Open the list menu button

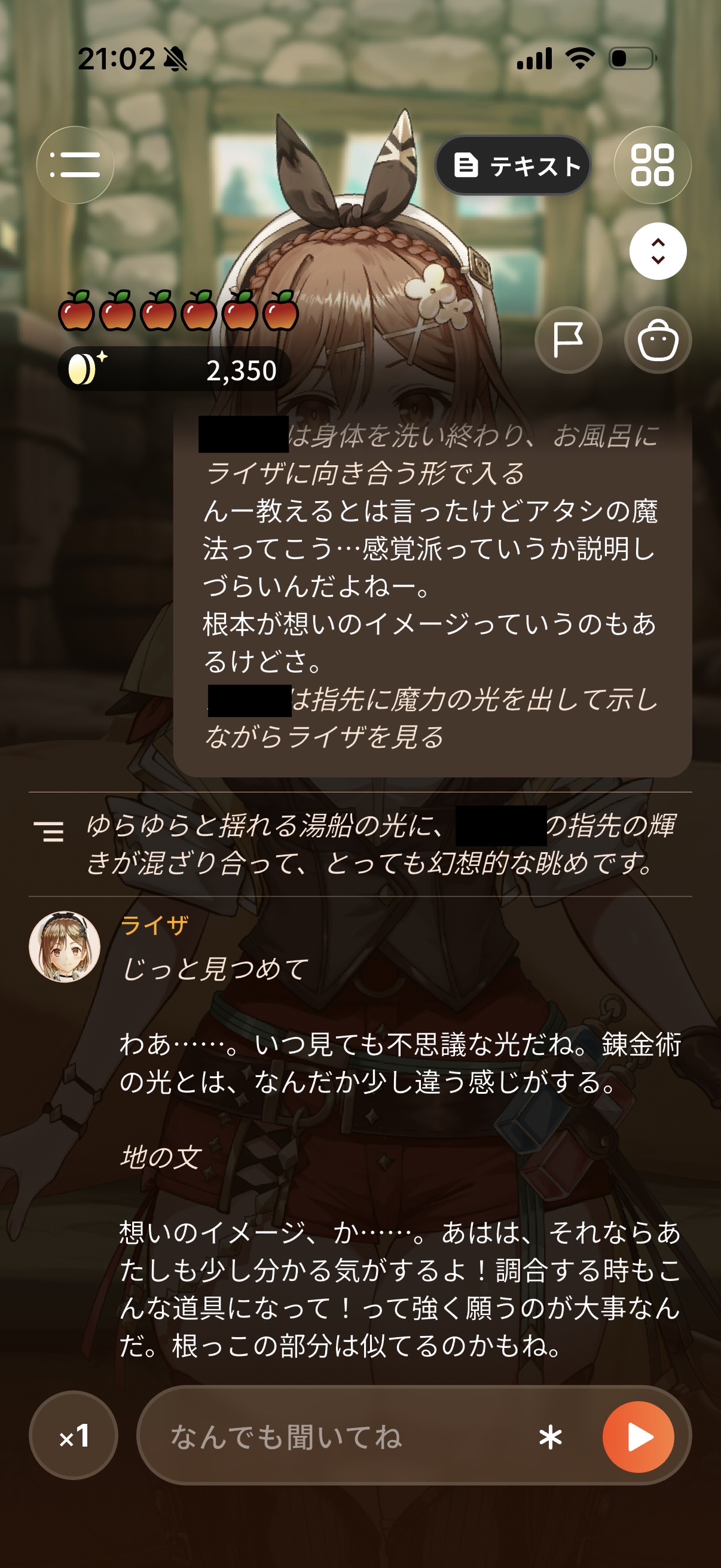click(x=75, y=165)
